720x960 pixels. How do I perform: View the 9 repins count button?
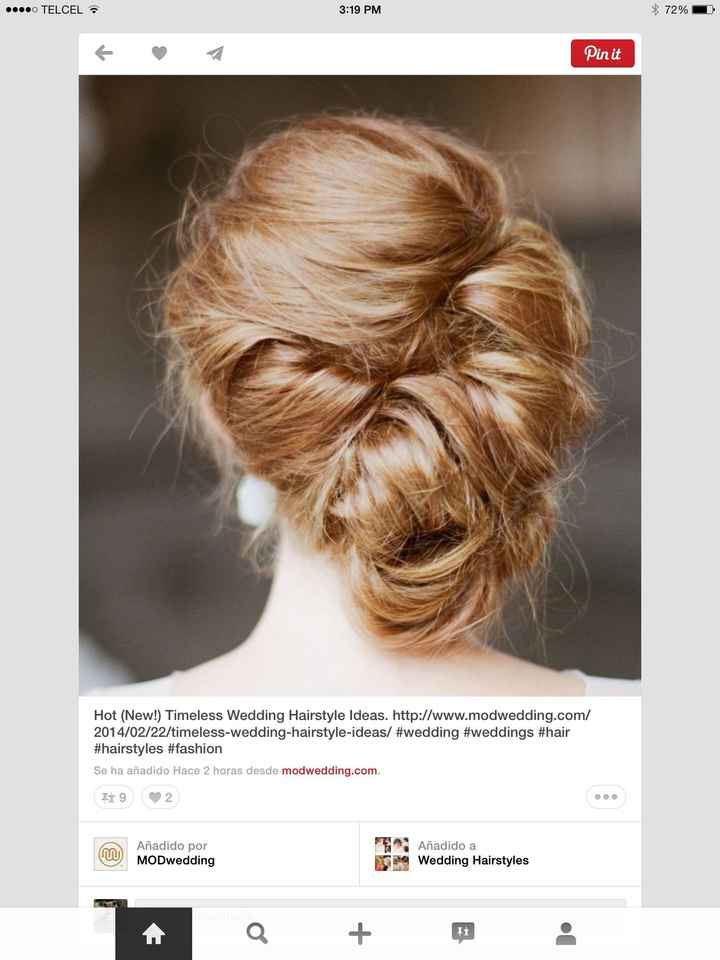click(x=113, y=797)
